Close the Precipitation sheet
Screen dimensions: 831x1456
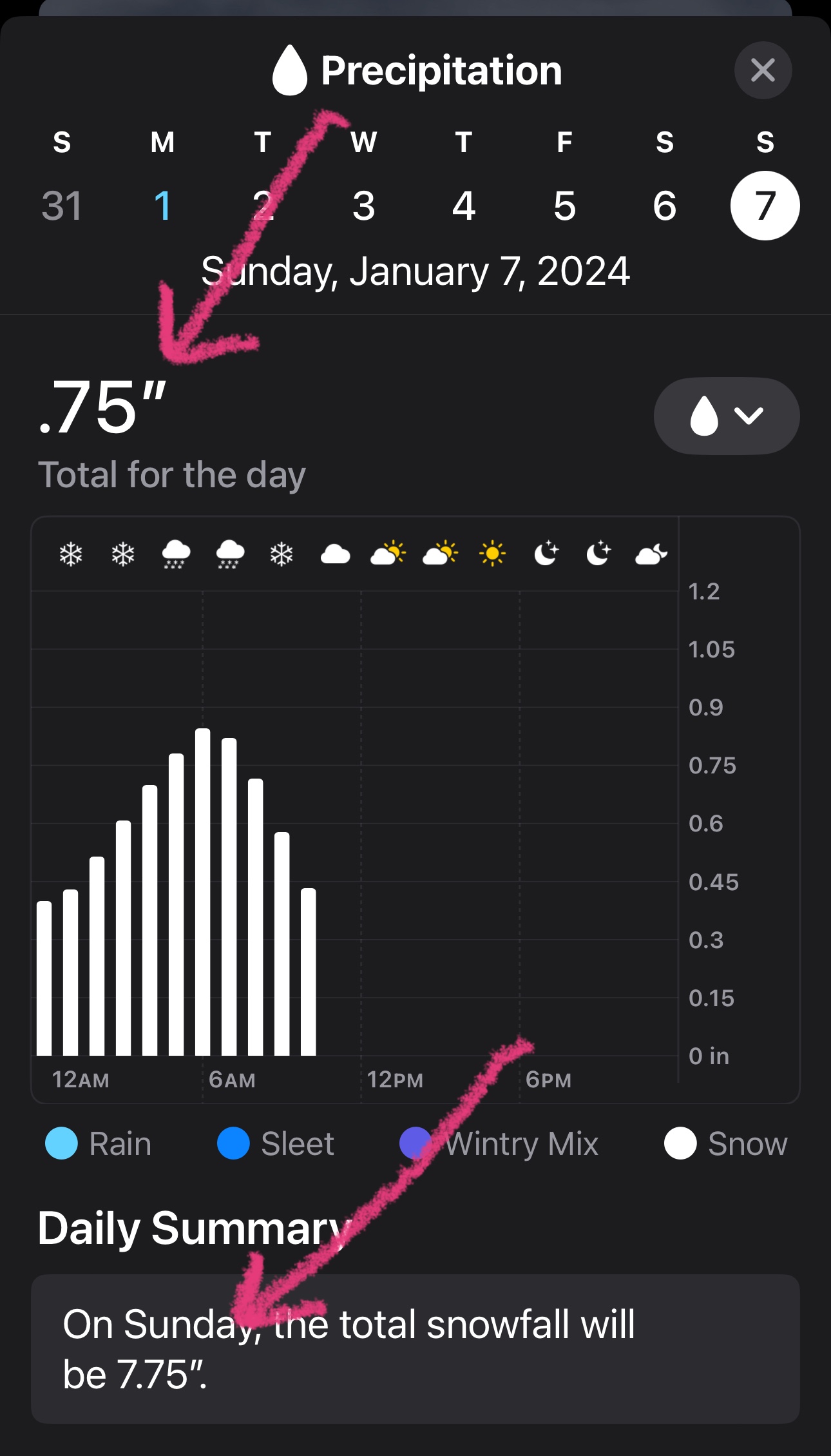pos(763,70)
